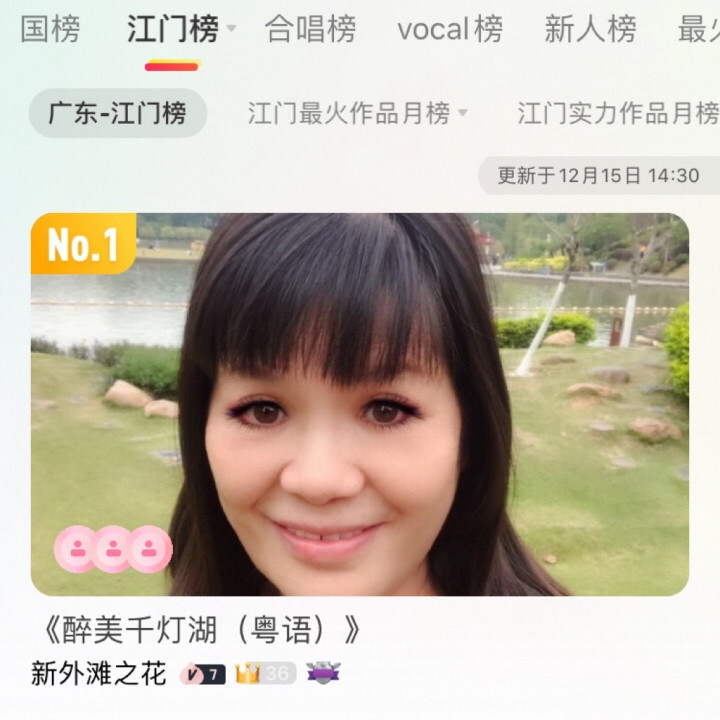The width and height of the screenshot is (720, 720).
Task: Select the 江门实力作品月榜 chip
Action: (x=618, y=113)
